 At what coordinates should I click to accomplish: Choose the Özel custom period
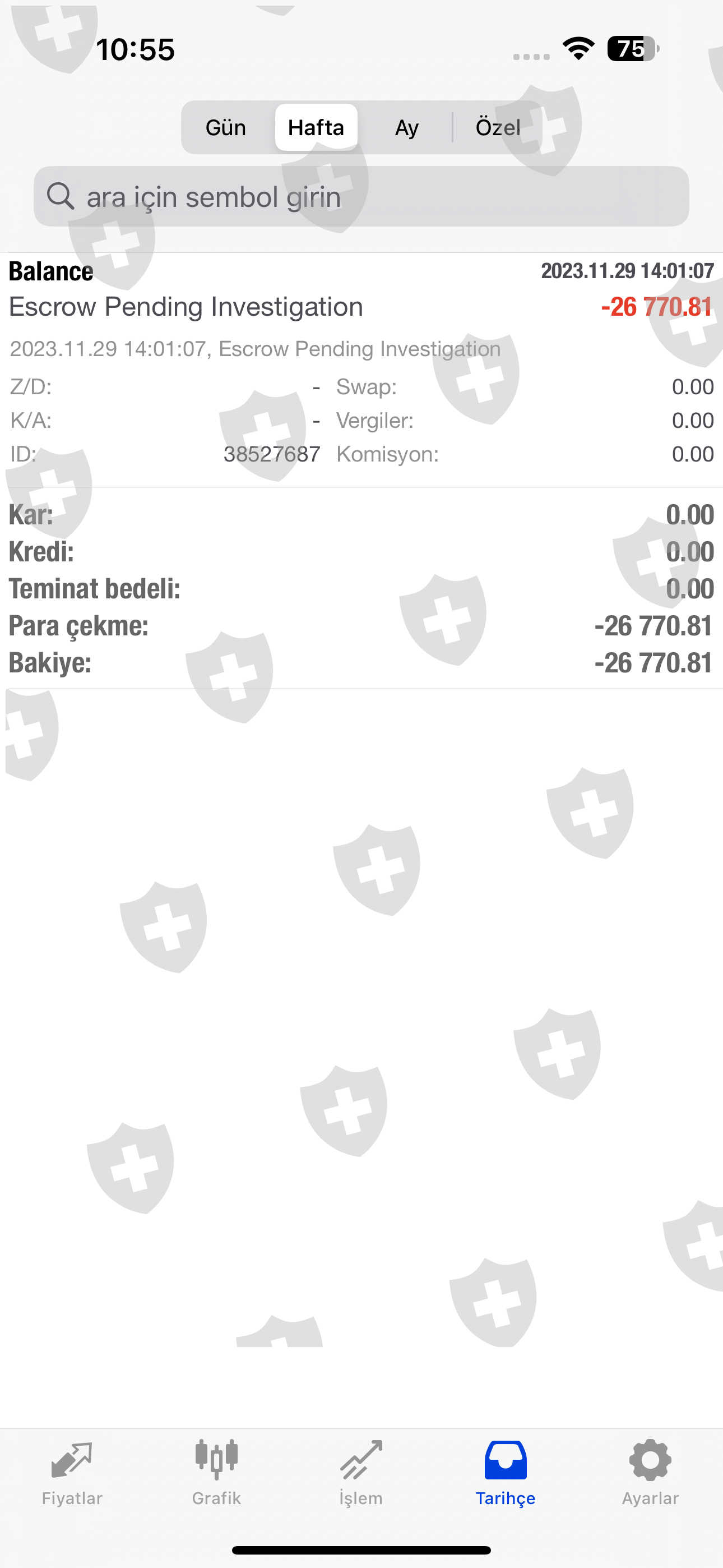pyautogui.click(x=497, y=128)
